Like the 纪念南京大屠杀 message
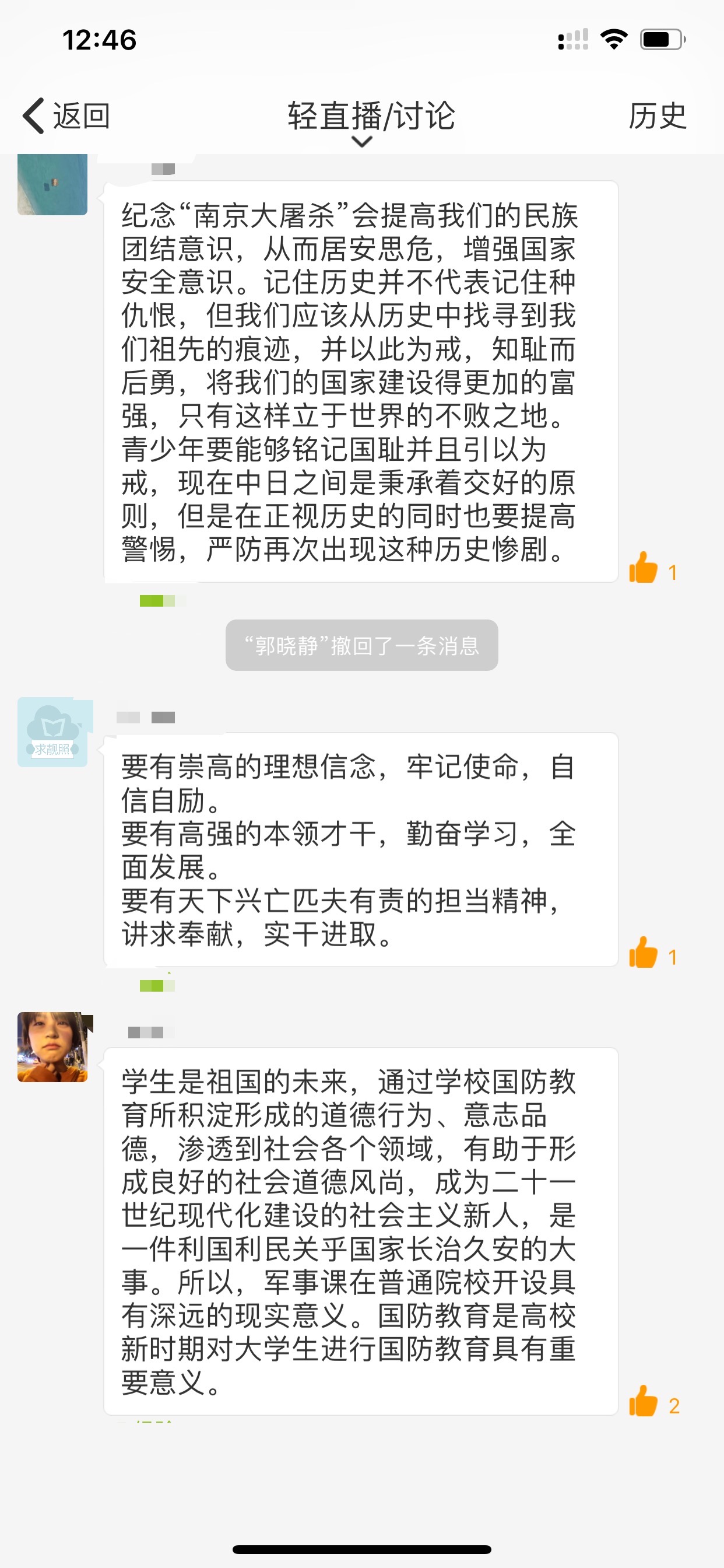 coord(644,569)
